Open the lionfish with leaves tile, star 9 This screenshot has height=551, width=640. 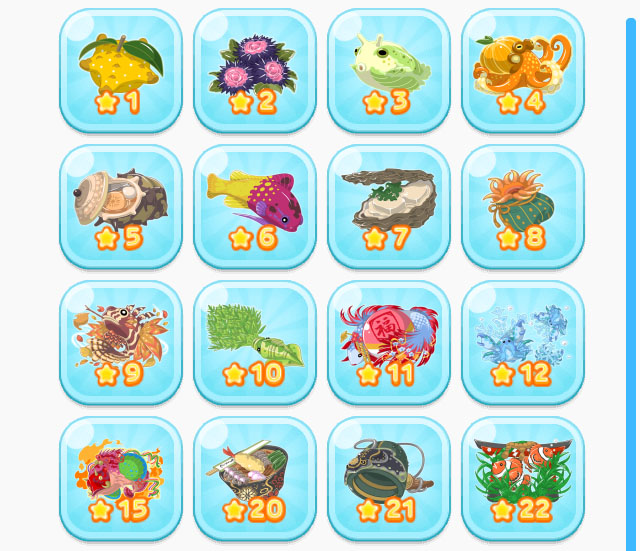click(x=120, y=342)
